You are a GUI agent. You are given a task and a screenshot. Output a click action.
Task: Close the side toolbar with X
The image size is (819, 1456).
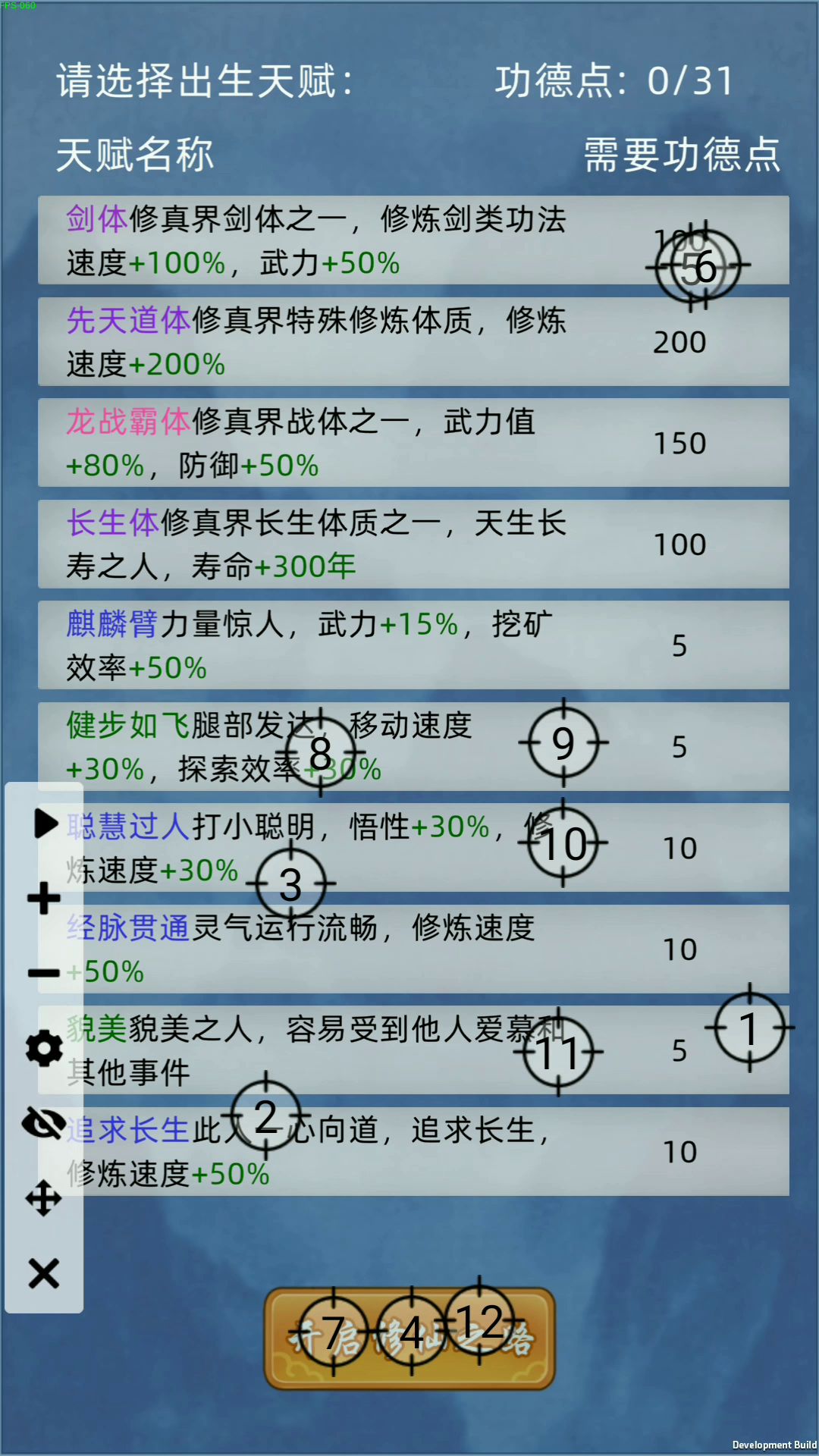[x=44, y=1273]
